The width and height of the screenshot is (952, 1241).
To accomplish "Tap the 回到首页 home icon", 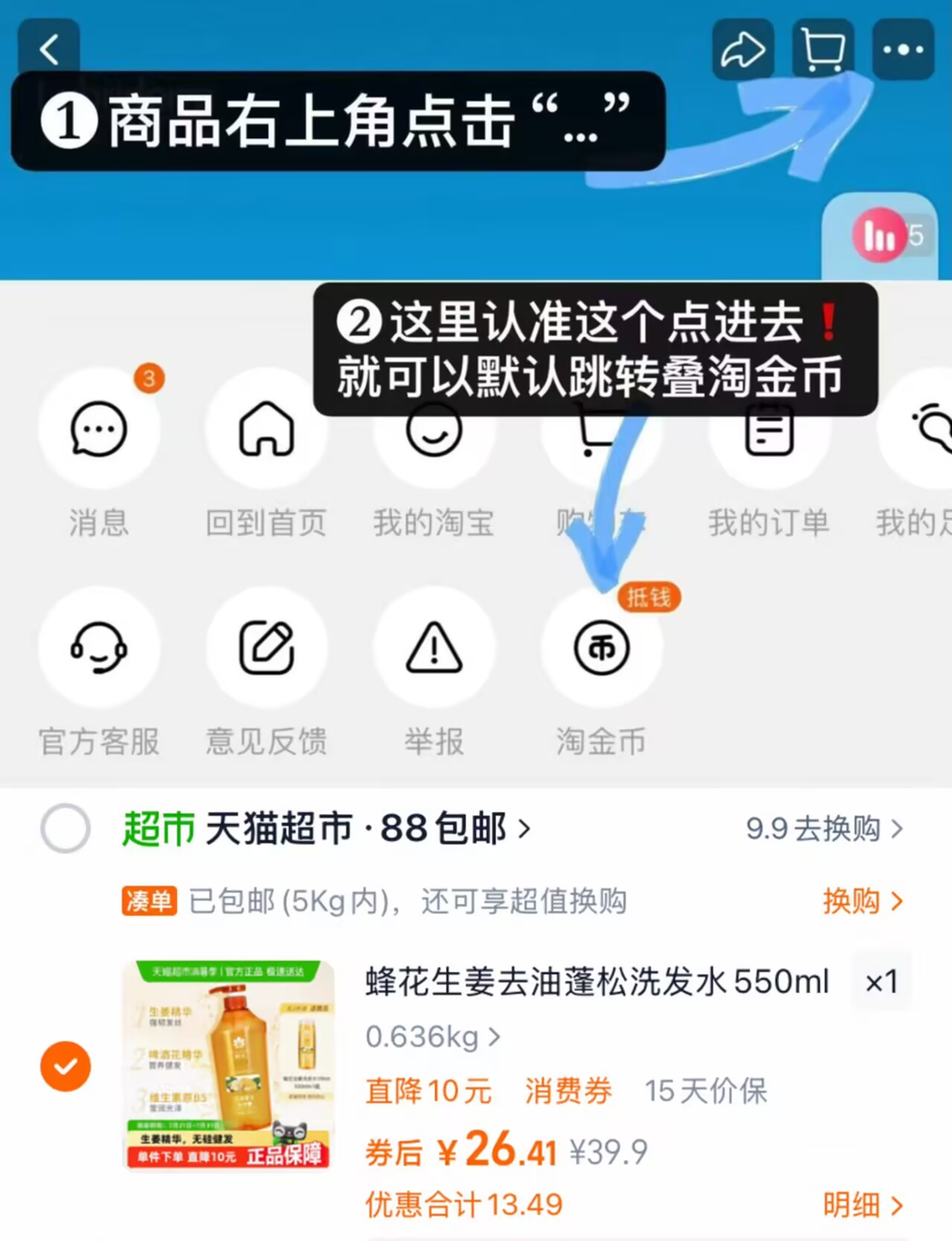I will pyautogui.click(x=266, y=430).
